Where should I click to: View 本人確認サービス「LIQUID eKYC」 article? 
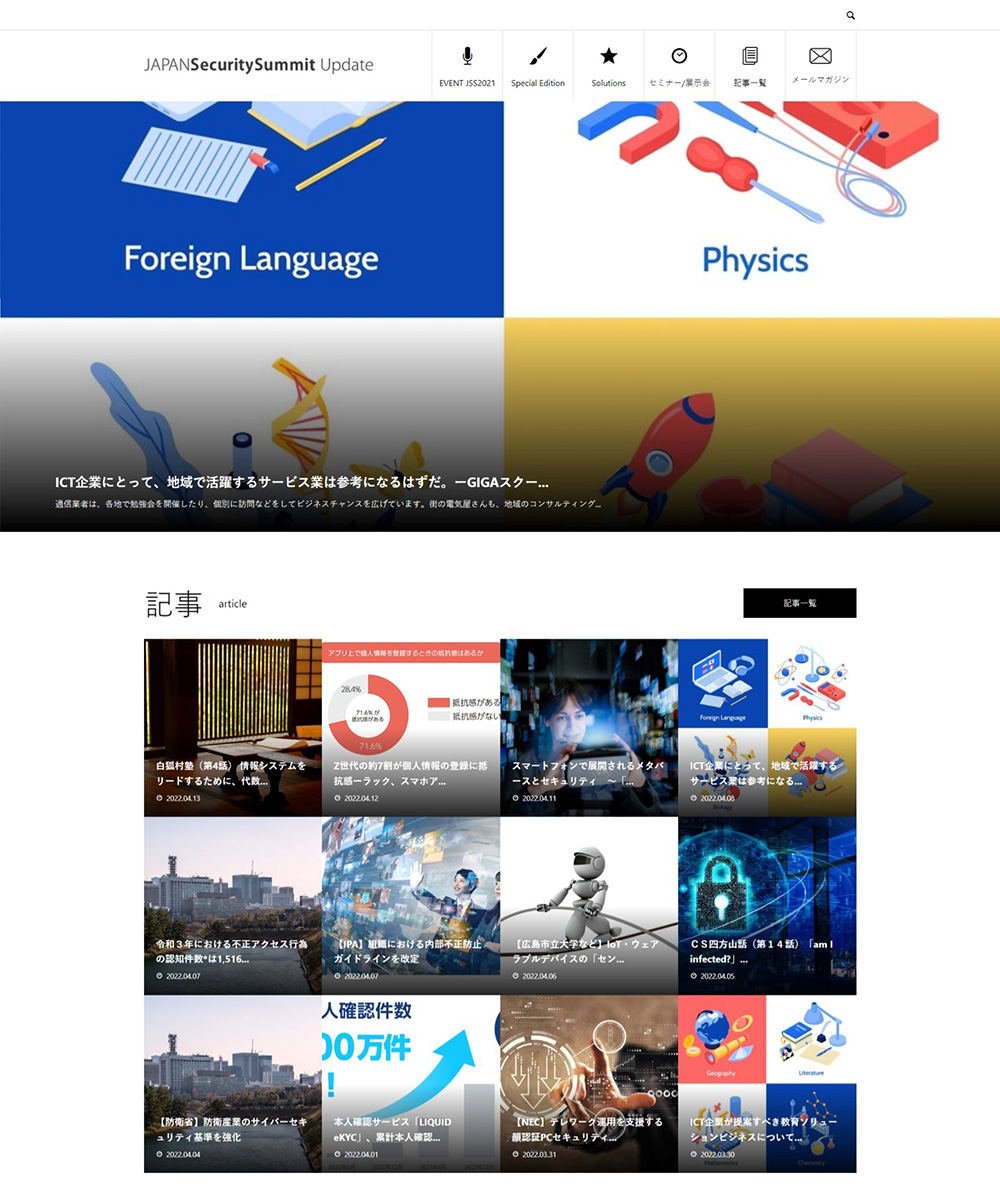click(x=410, y=1128)
